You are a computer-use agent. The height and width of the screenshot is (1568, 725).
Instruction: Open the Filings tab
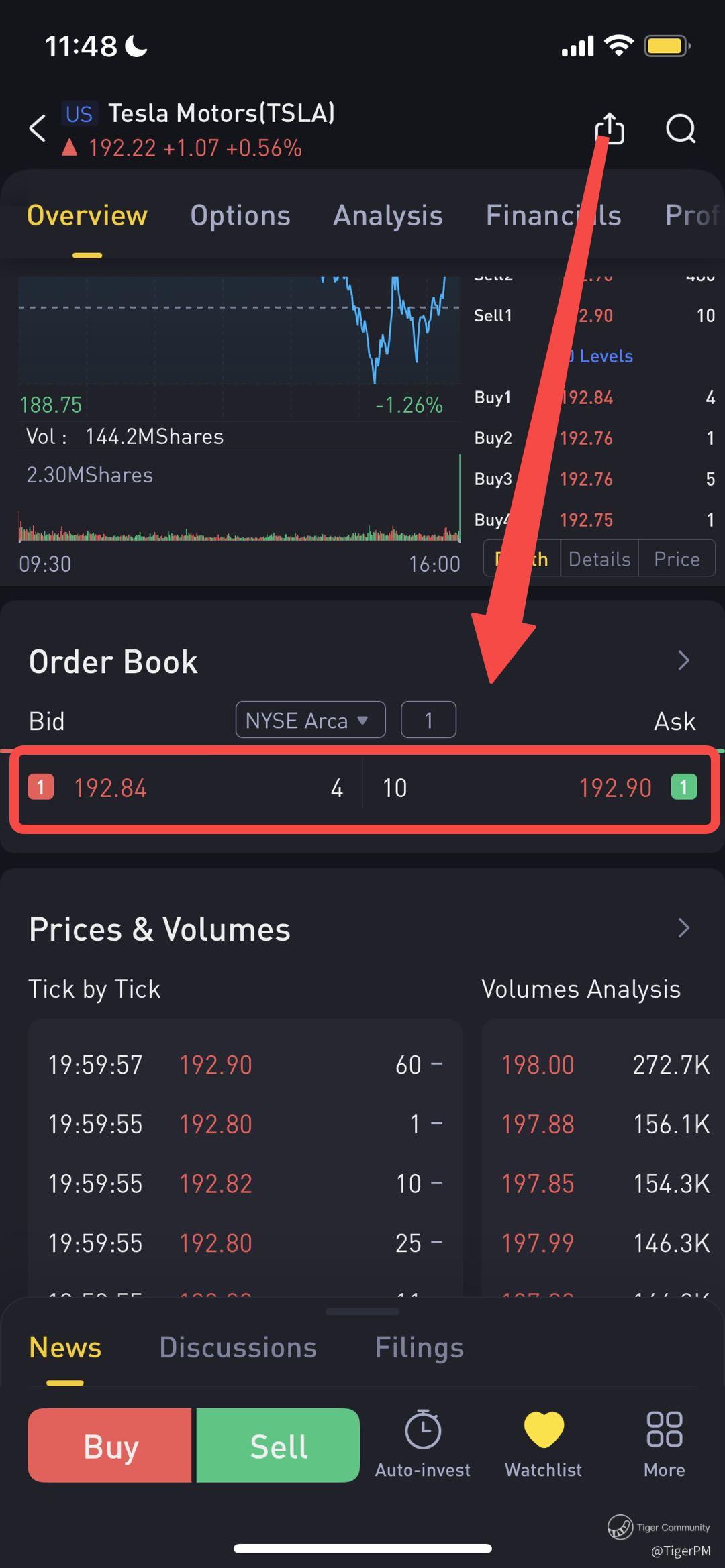pos(419,1348)
